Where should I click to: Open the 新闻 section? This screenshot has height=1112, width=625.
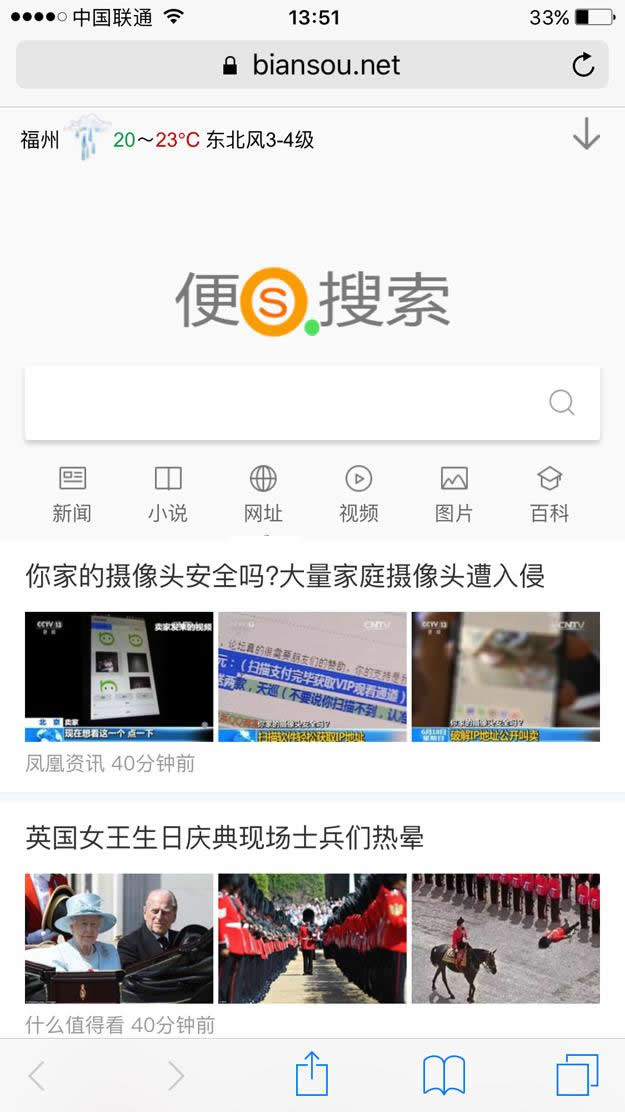[72, 494]
